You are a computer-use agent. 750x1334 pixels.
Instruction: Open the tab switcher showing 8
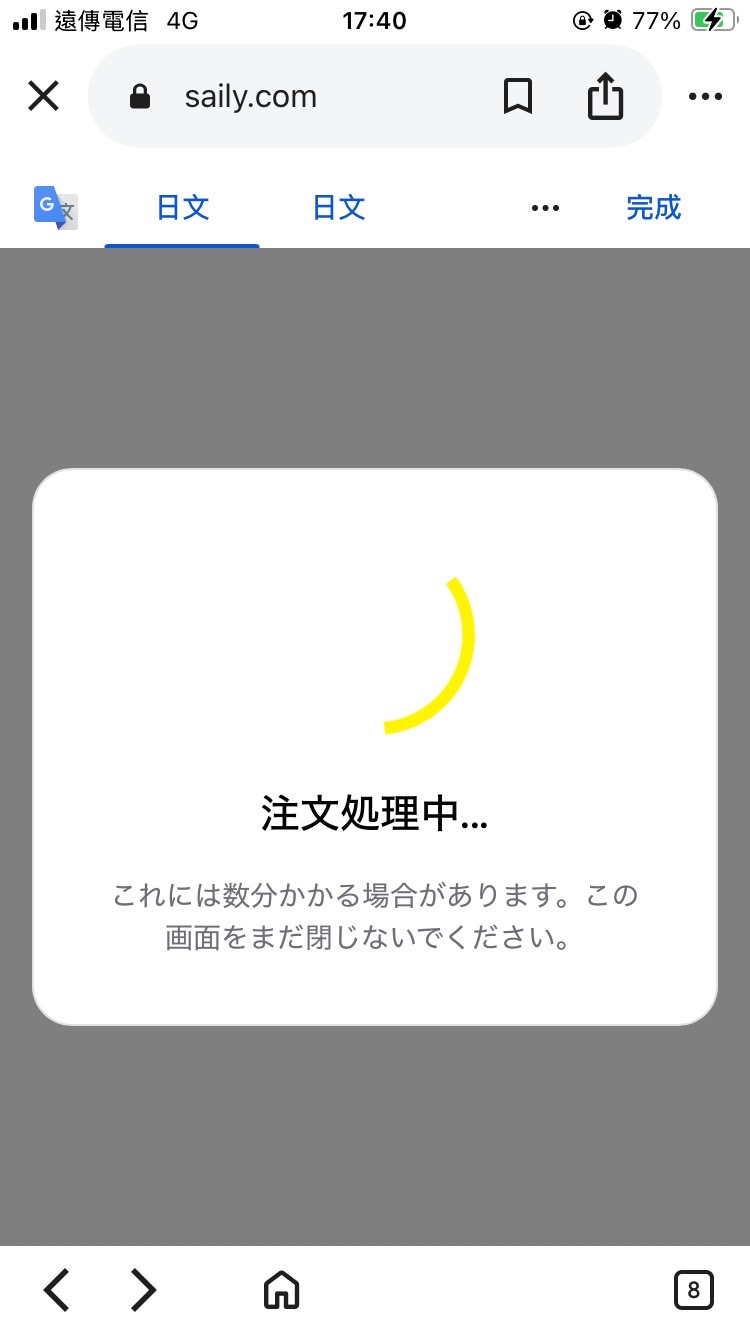(693, 1290)
